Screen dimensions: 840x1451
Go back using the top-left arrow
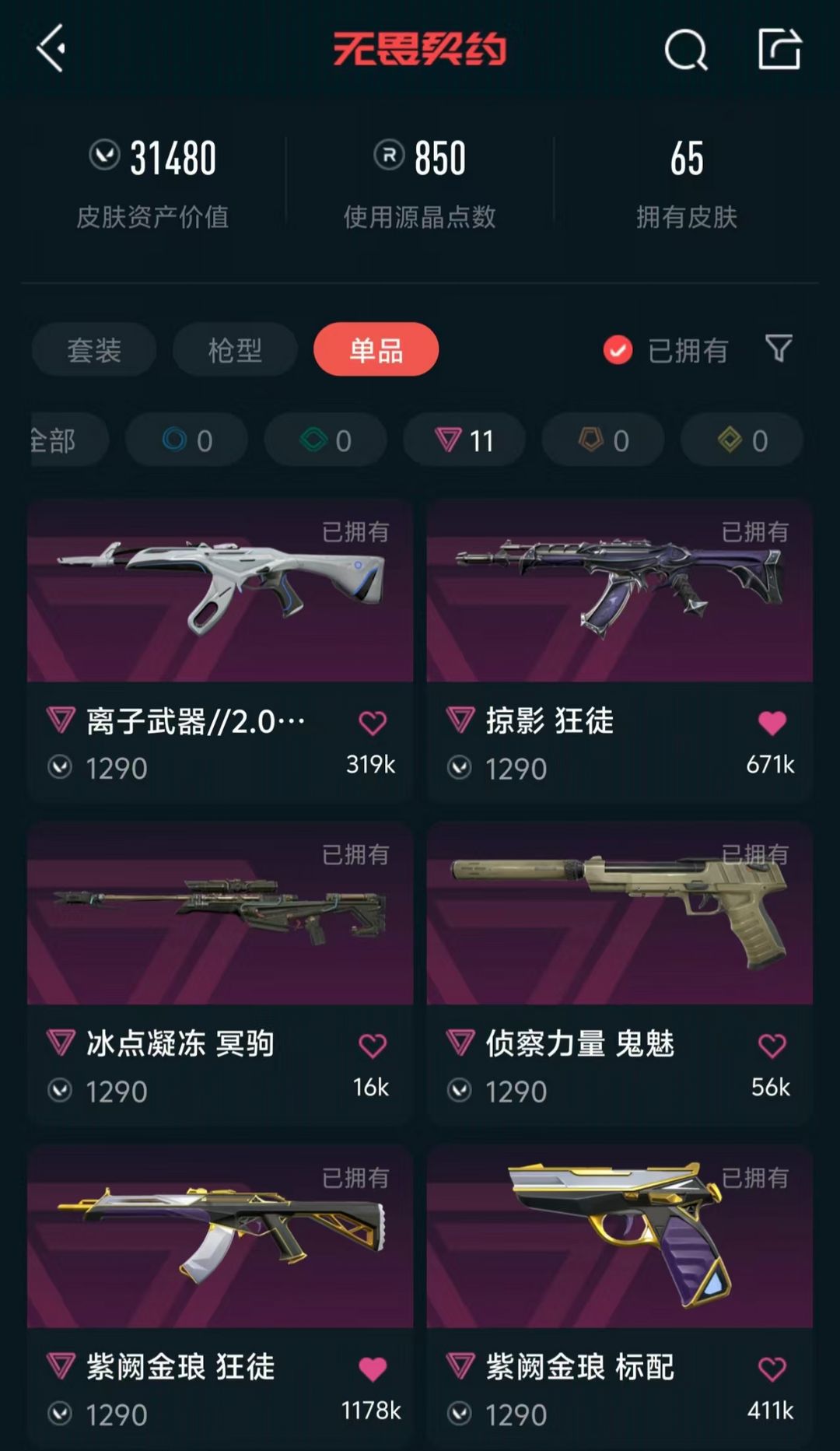click(x=51, y=48)
